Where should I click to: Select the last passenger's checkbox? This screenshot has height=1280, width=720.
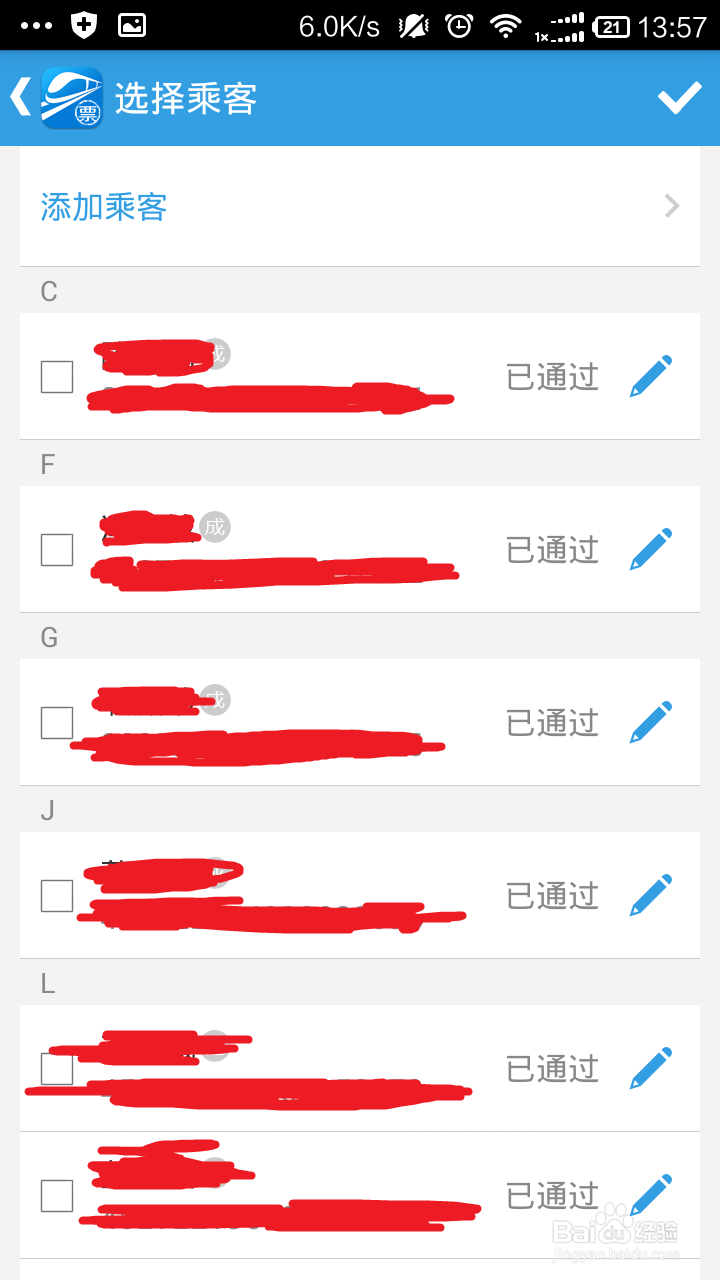[57, 1196]
